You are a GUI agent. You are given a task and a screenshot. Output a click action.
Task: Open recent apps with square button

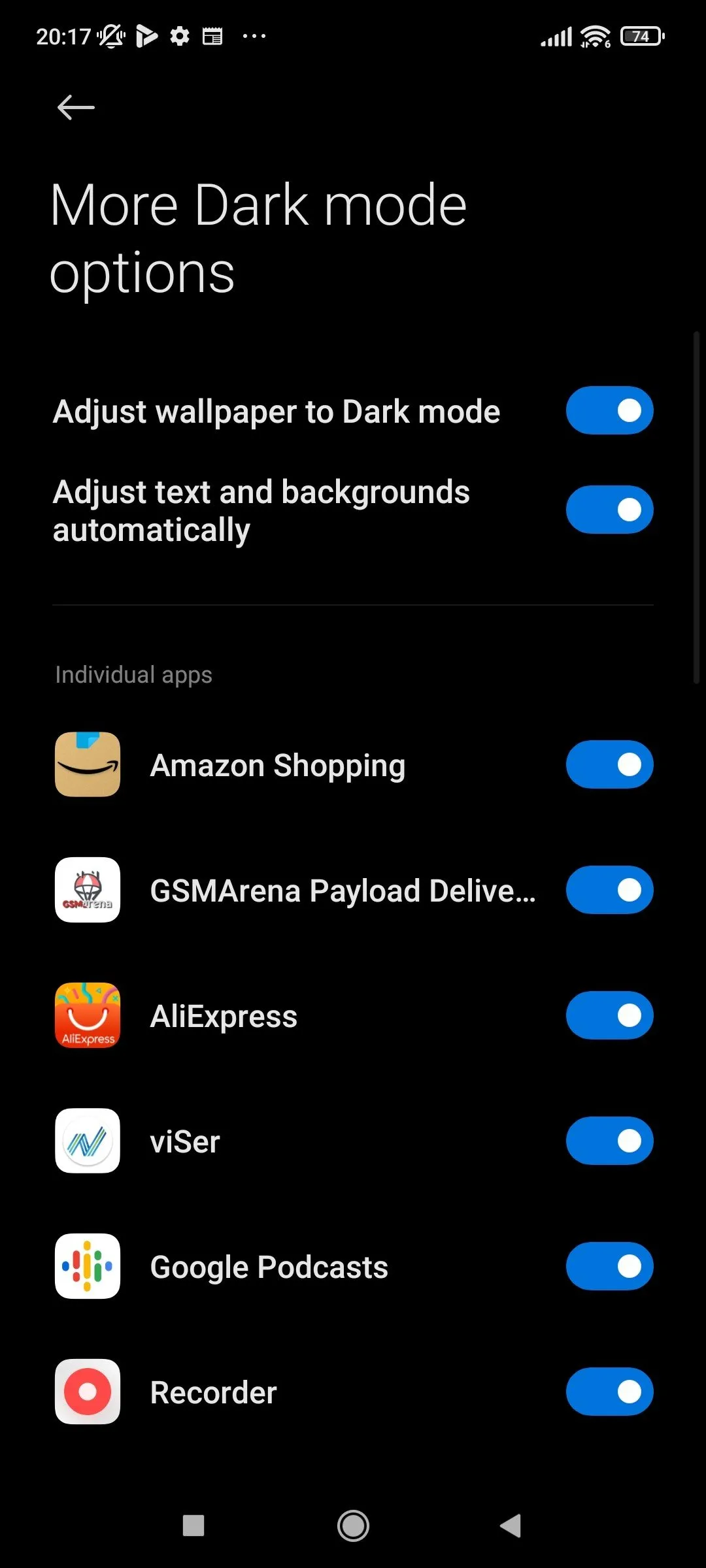click(193, 1526)
